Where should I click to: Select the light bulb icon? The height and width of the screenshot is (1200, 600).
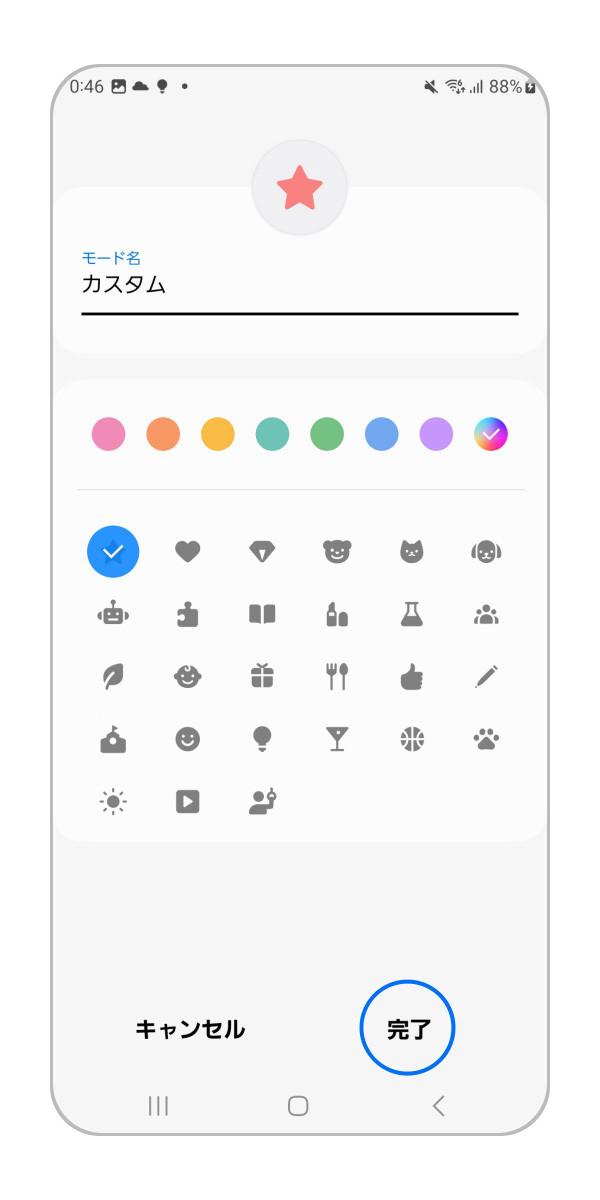click(x=262, y=739)
